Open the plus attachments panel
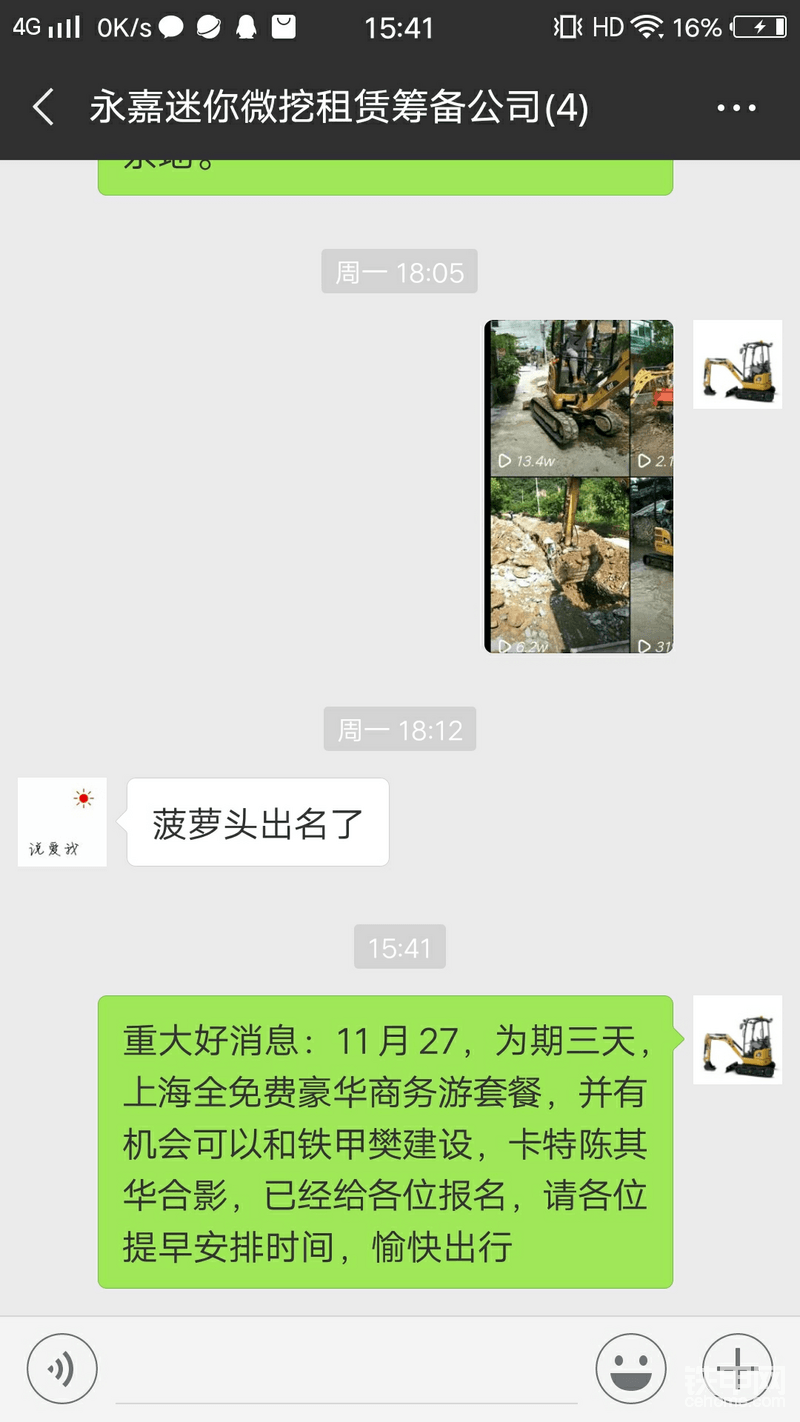800x1422 pixels. (x=738, y=1369)
